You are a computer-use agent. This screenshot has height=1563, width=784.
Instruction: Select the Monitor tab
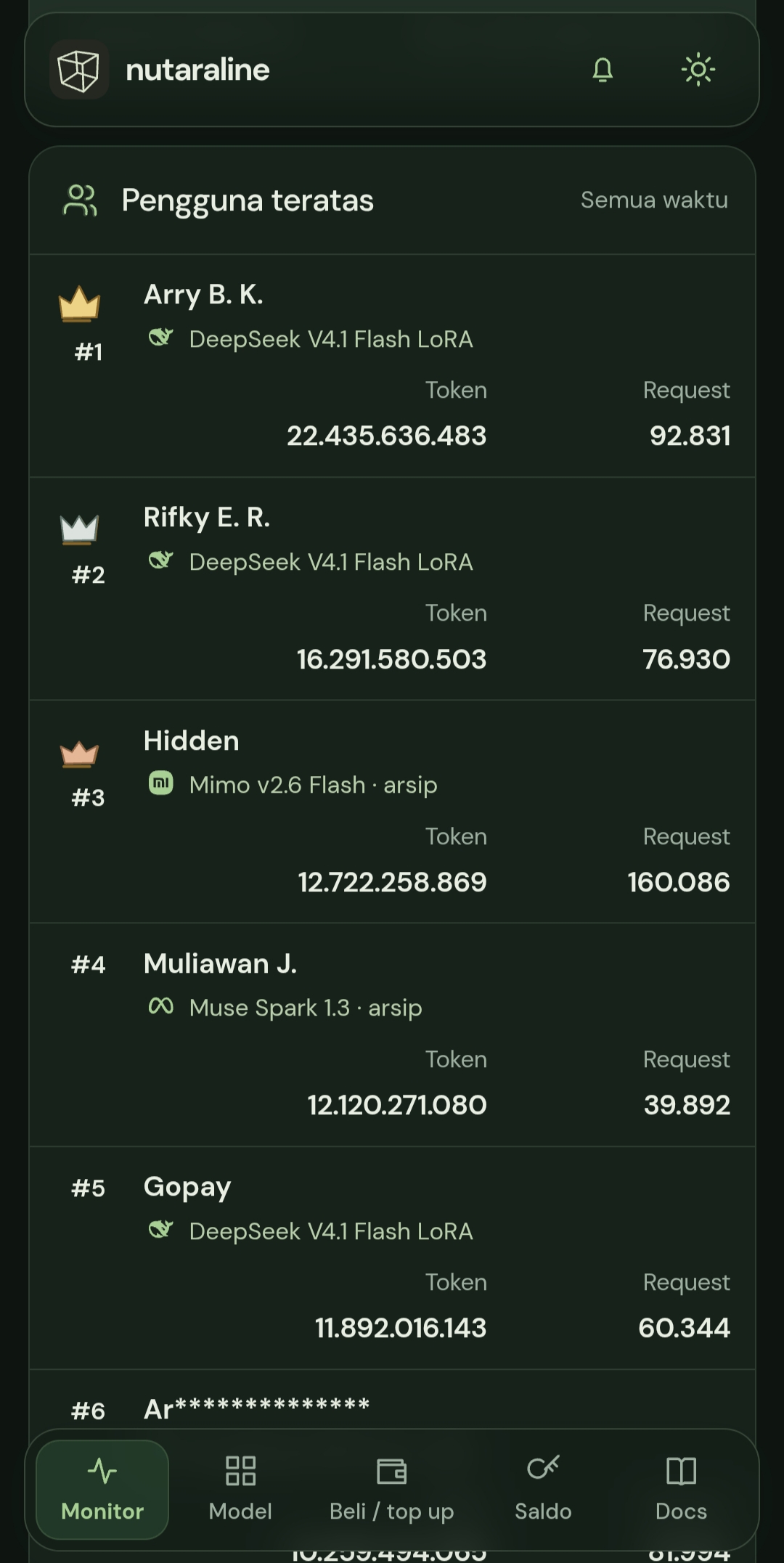(x=102, y=1489)
